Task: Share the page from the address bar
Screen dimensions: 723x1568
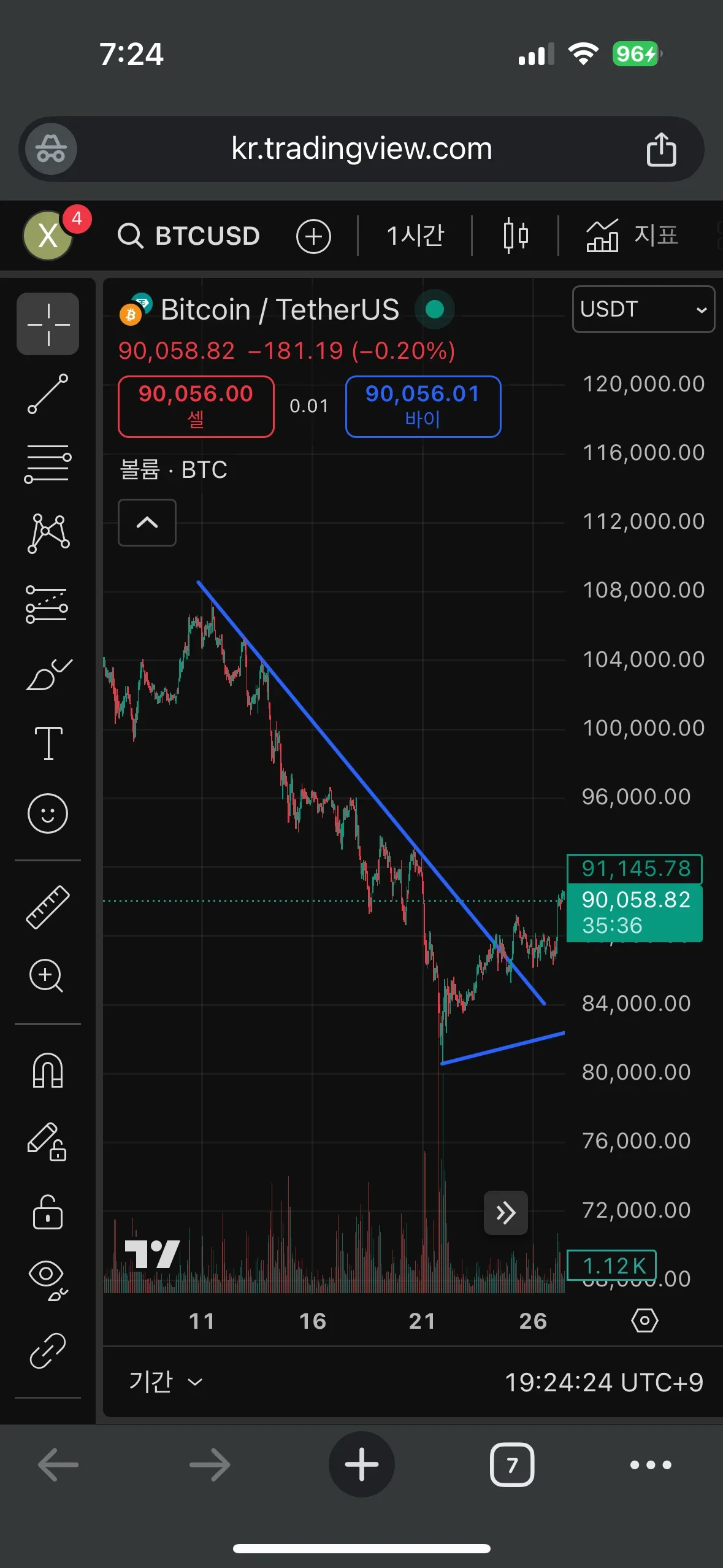Action: point(661,149)
